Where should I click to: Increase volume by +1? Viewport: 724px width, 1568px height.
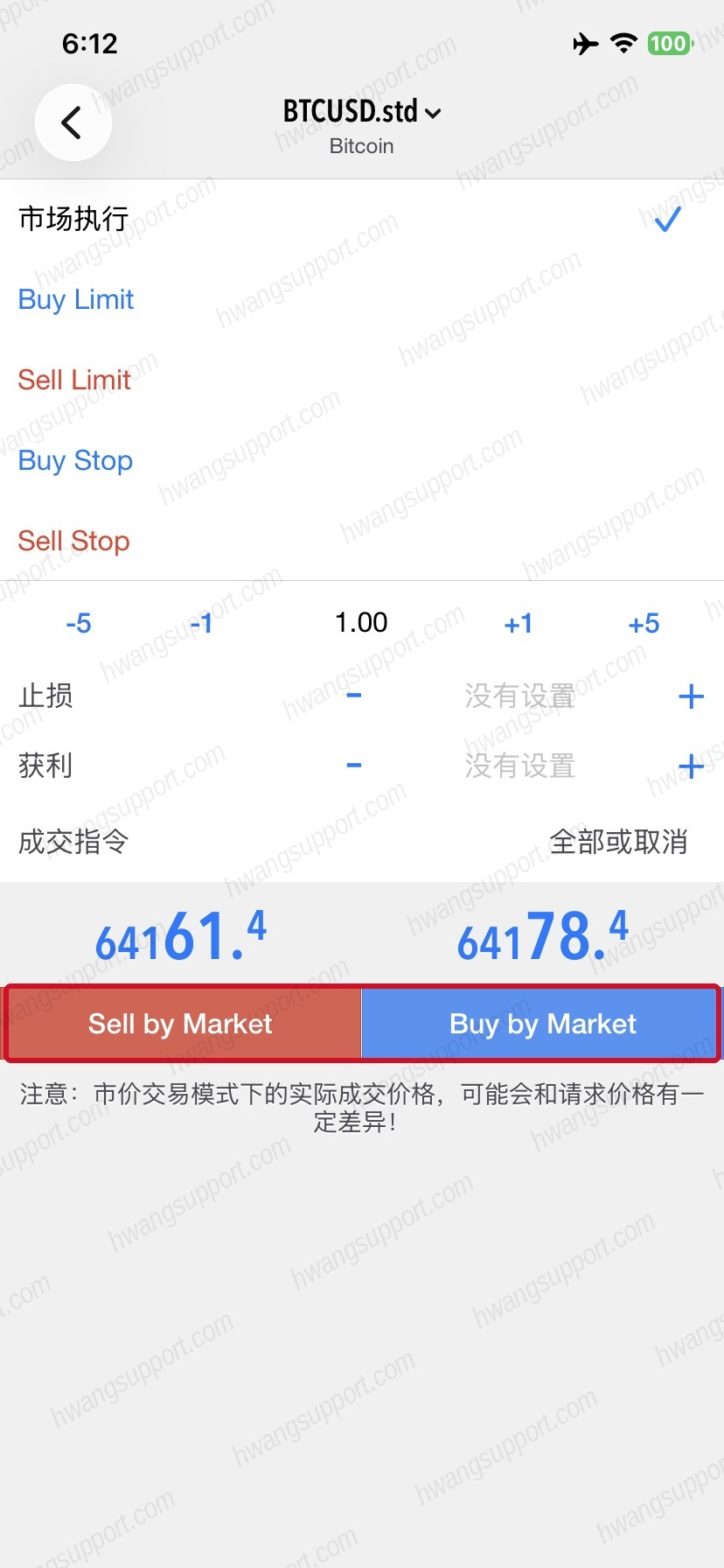click(519, 623)
